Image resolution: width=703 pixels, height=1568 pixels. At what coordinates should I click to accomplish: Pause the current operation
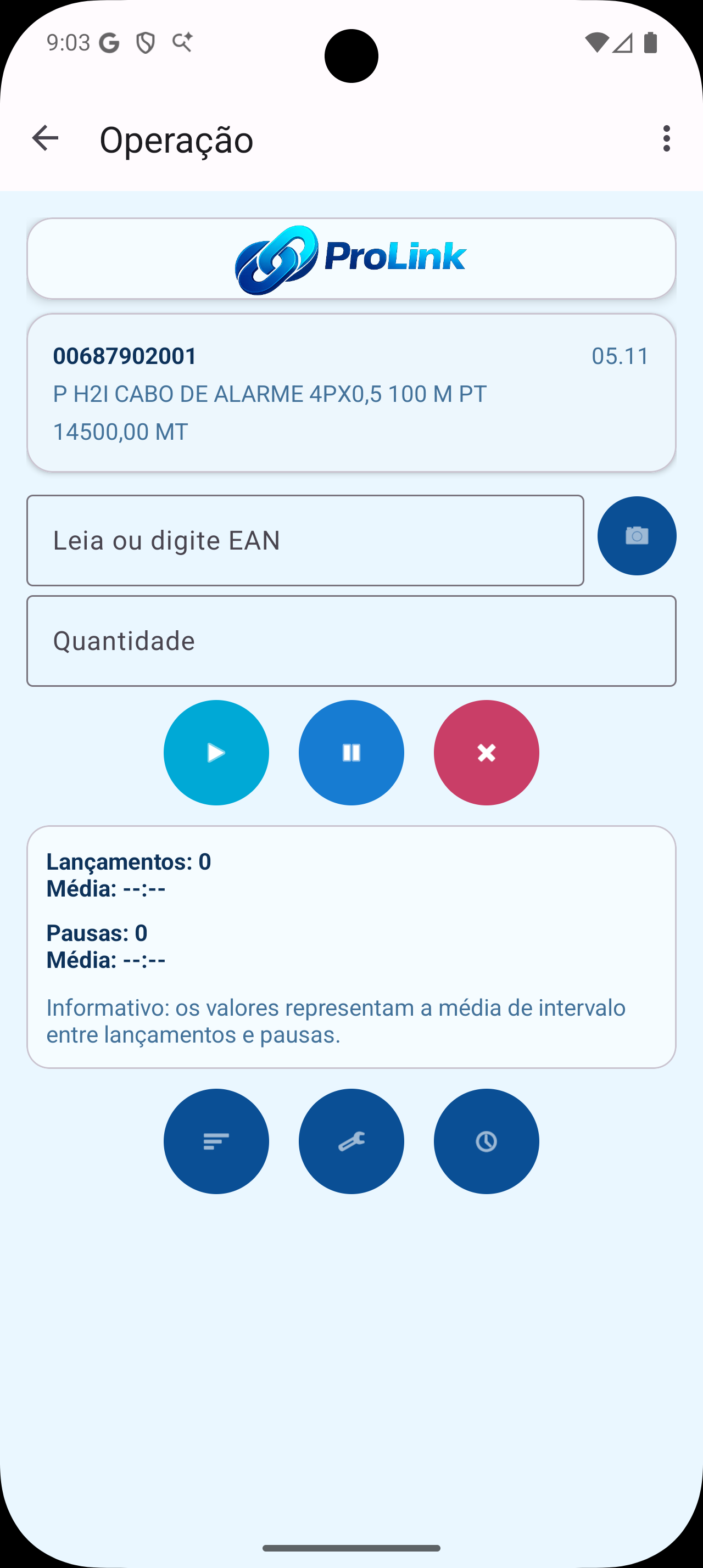[x=351, y=753]
